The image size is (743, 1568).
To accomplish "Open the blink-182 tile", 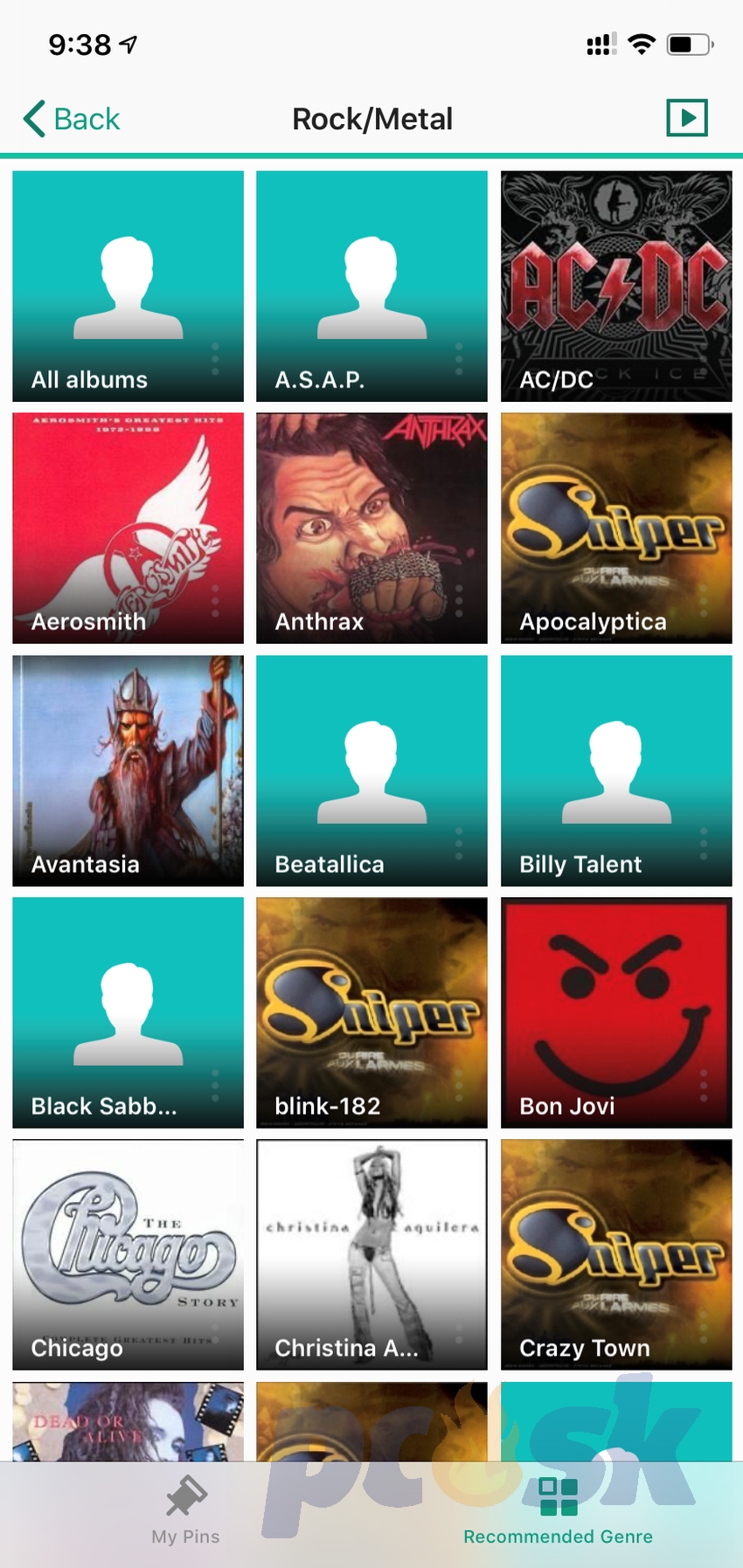I will pos(371,1013).
